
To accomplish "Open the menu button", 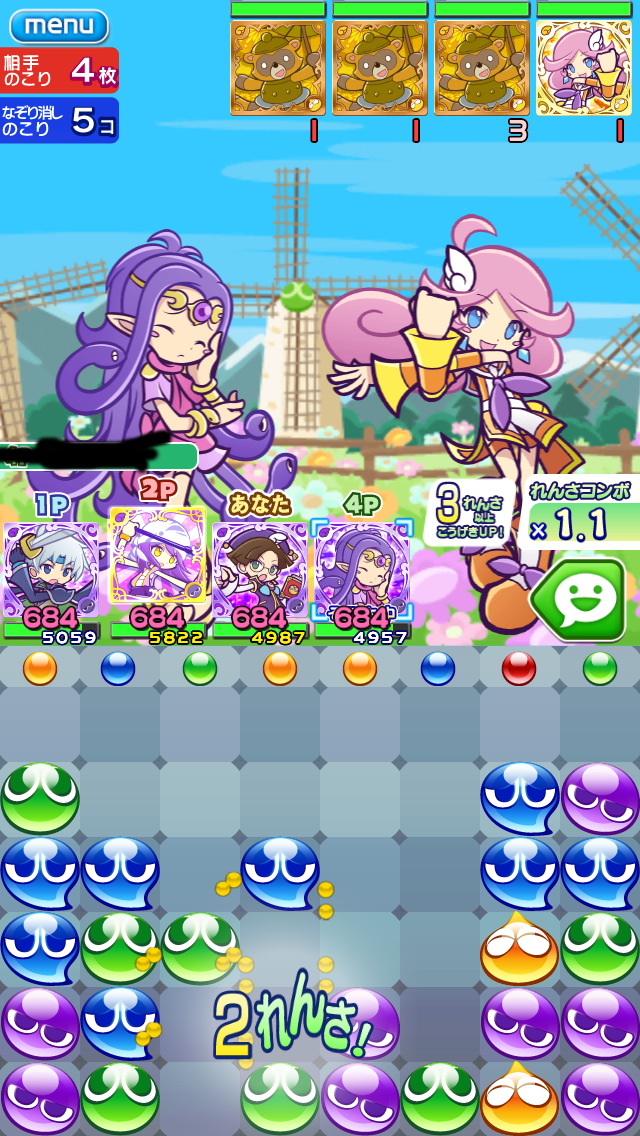I will click(58, 24).
